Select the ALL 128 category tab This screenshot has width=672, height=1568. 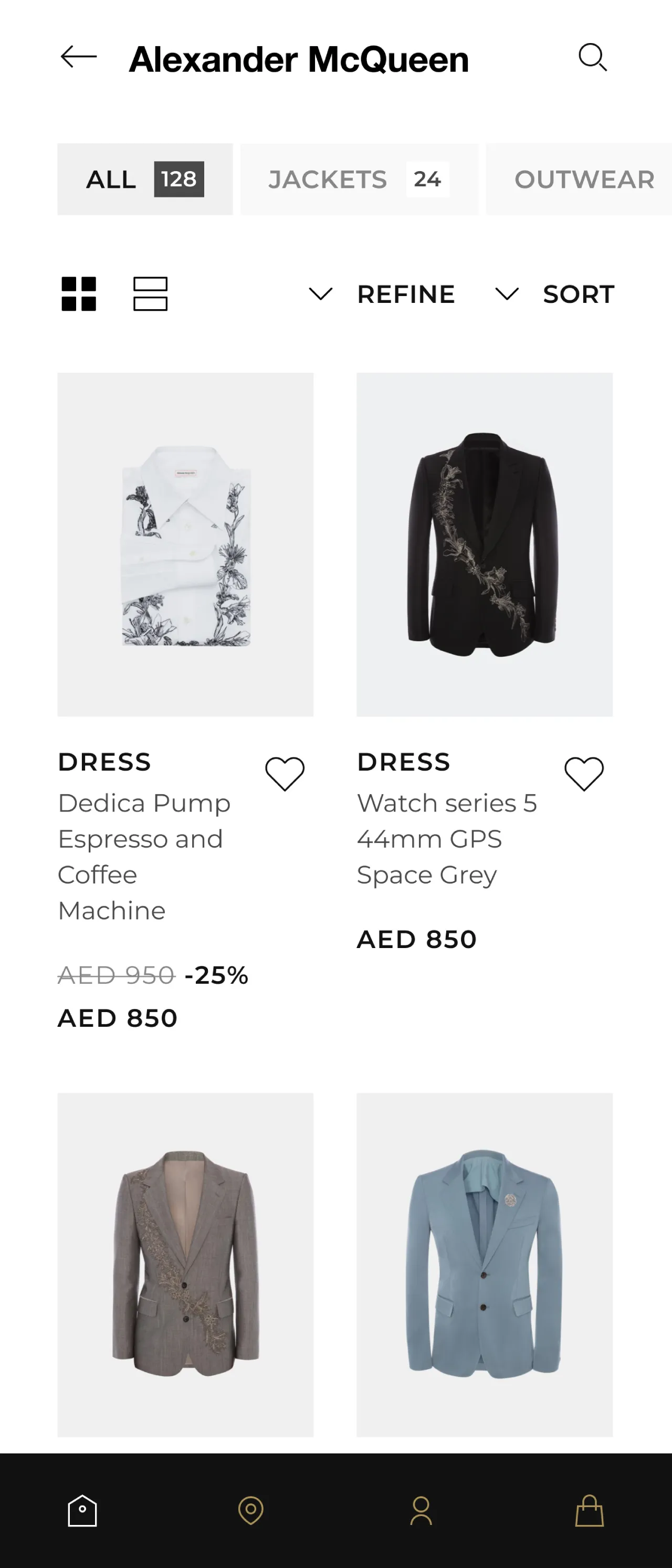145,179
